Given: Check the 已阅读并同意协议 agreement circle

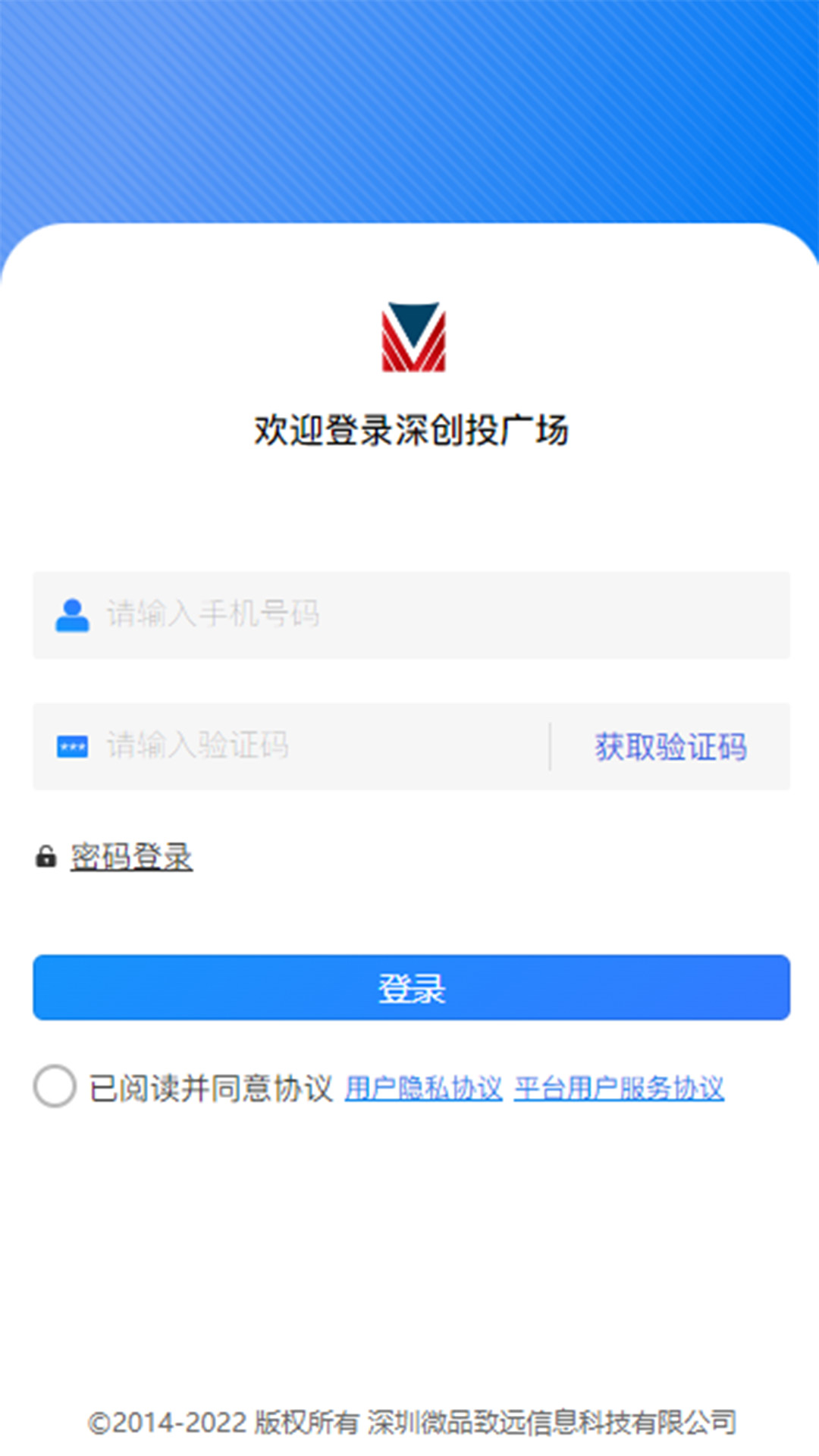Looking at the screenshot, I should point(55,1087).
